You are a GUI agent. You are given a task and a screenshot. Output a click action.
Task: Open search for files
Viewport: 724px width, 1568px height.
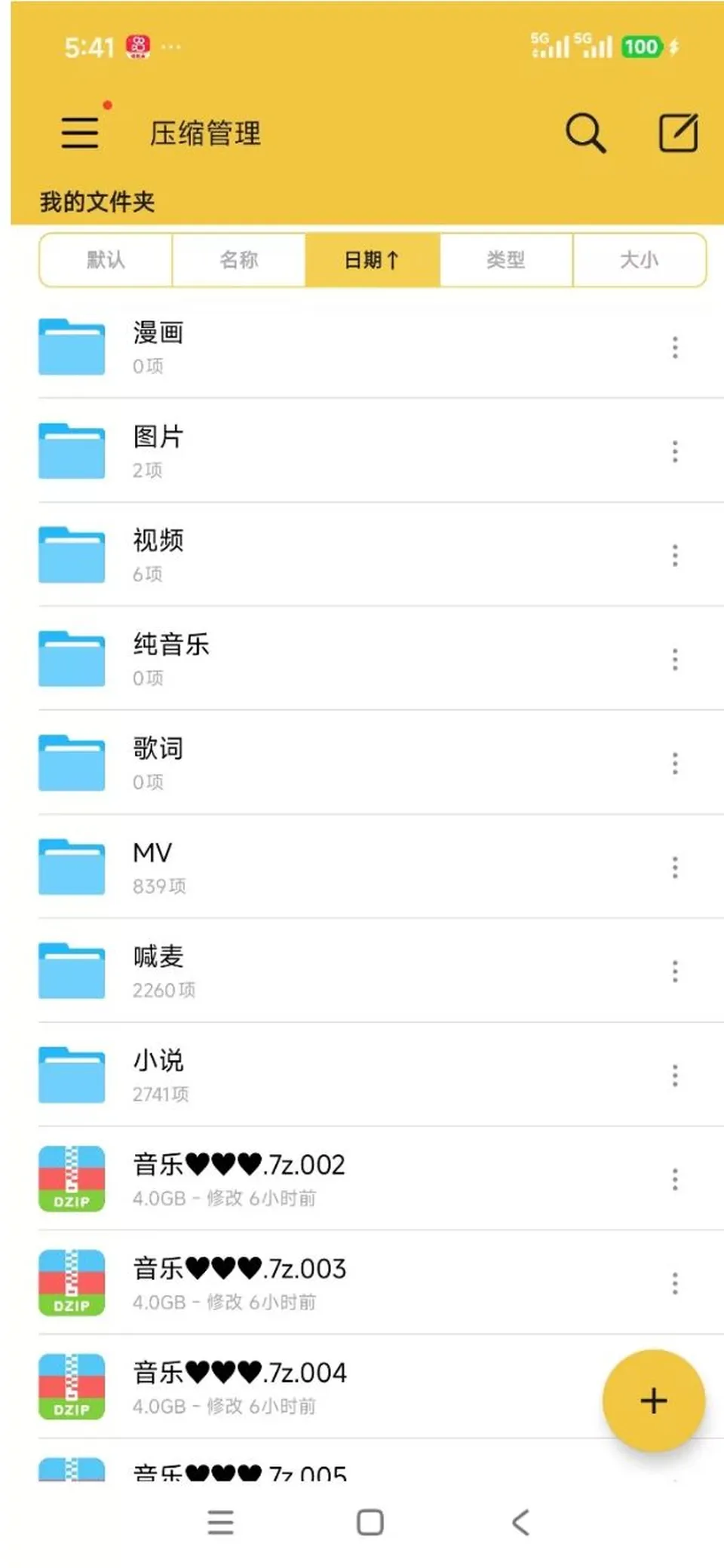tap(585, 133)
